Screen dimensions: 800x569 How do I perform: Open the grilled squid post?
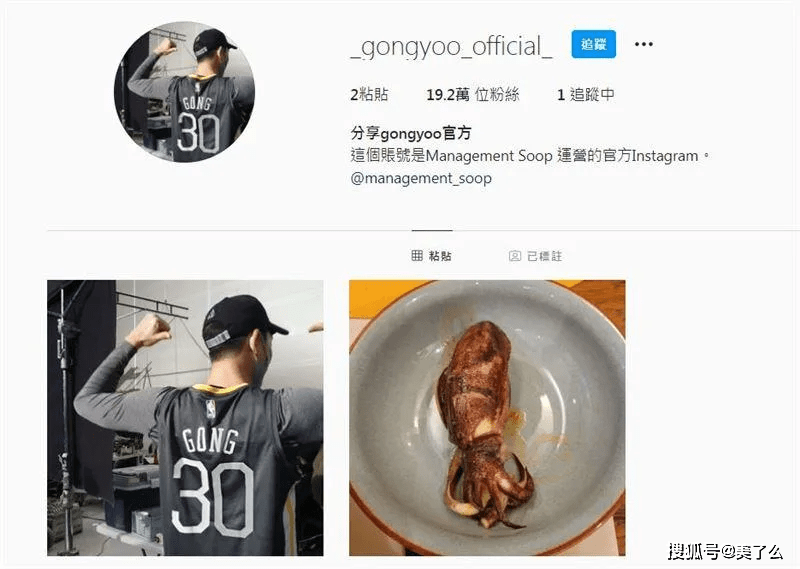coord(487,417)
